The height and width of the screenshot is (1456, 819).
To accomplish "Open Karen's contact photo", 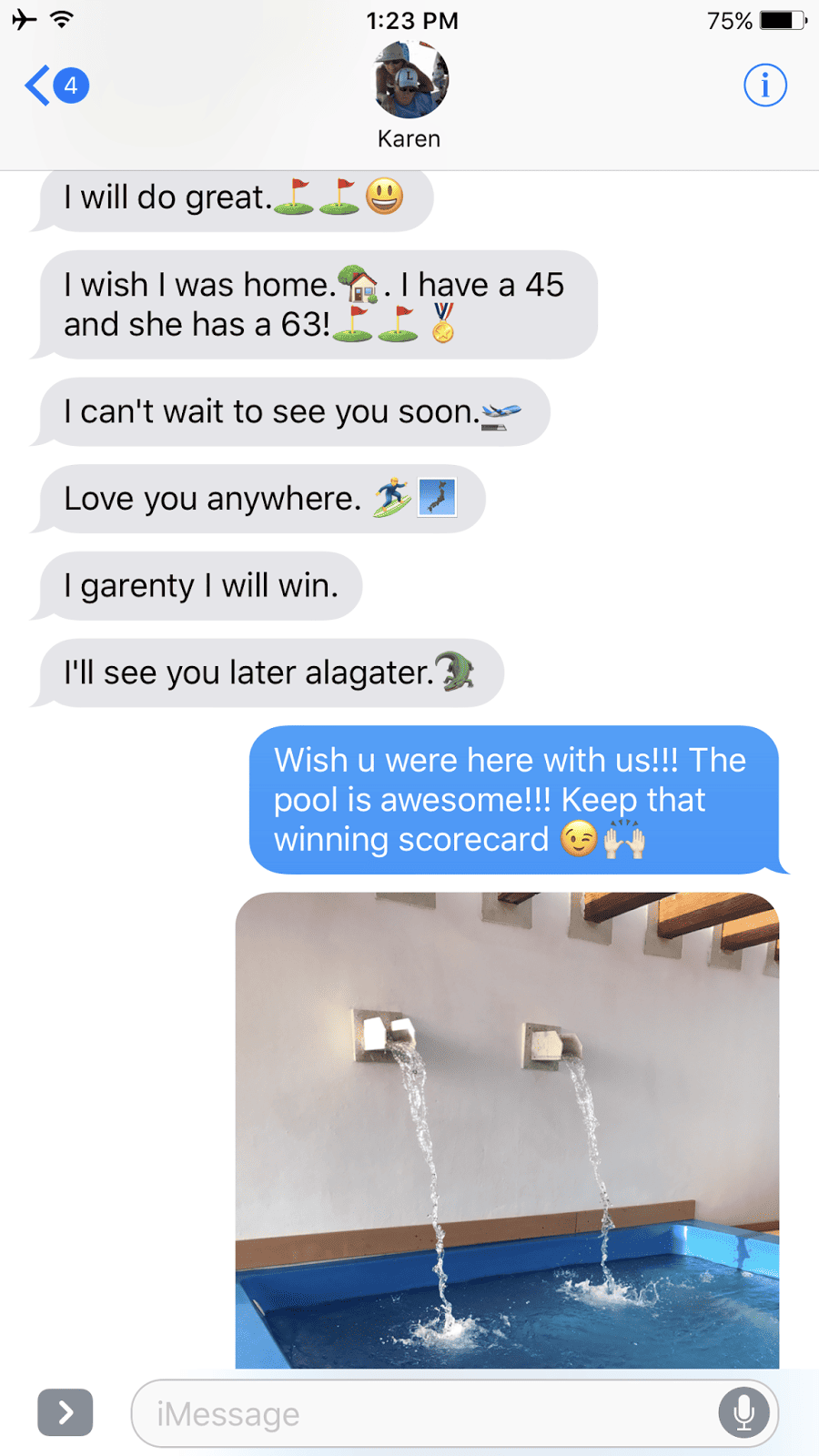I will [x=411, y=80].
